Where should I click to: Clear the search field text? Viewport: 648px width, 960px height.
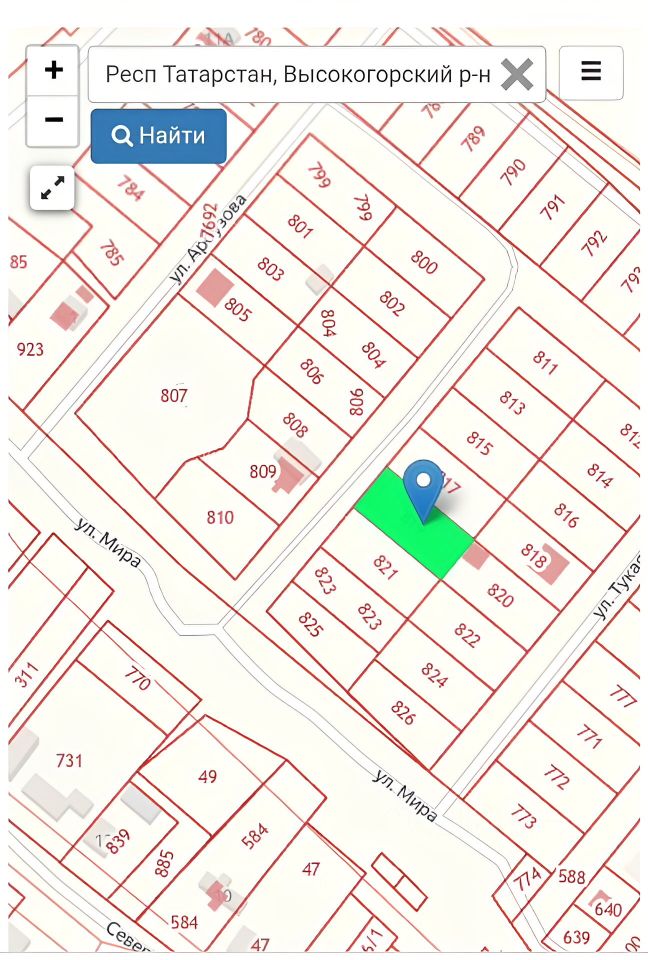click(516, 74)
